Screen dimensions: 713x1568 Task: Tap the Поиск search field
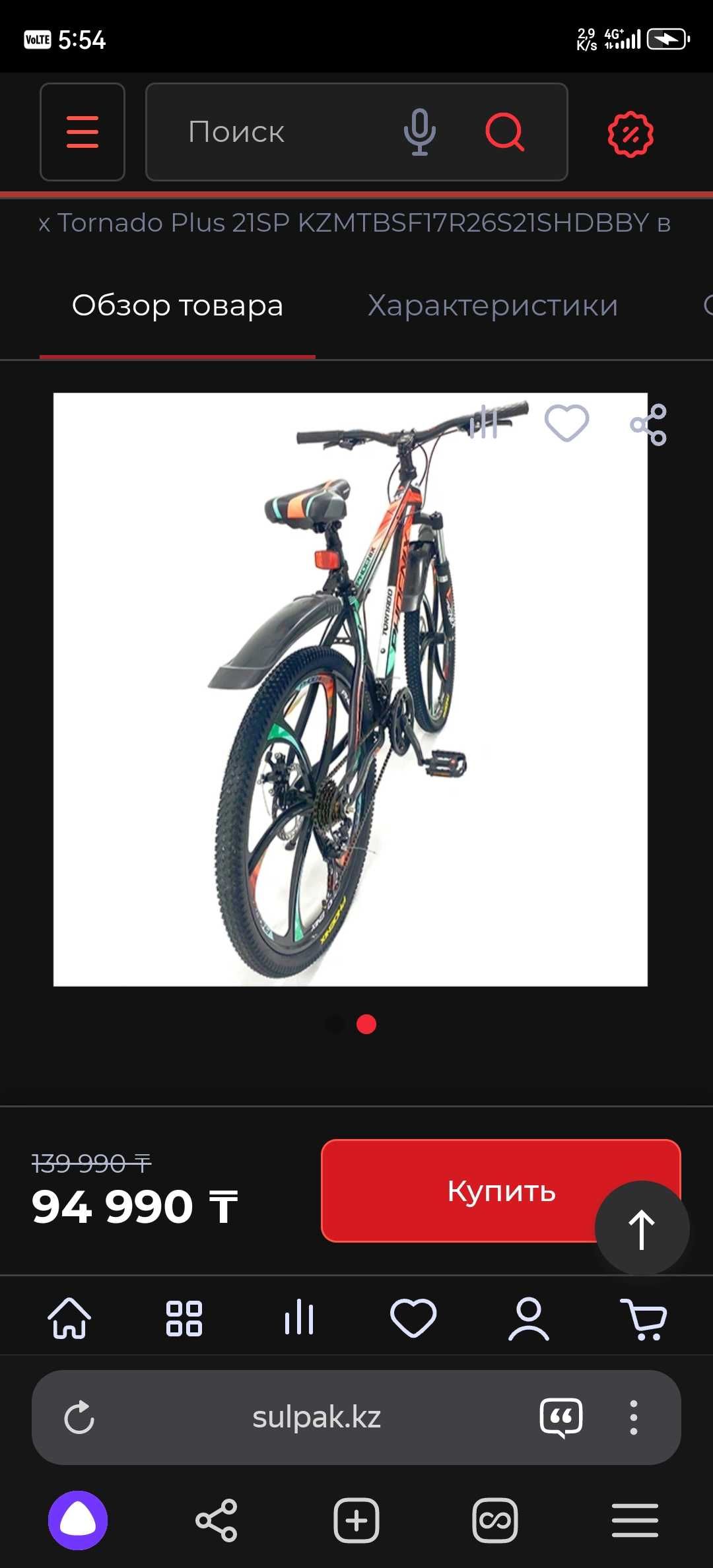(264, 132)
